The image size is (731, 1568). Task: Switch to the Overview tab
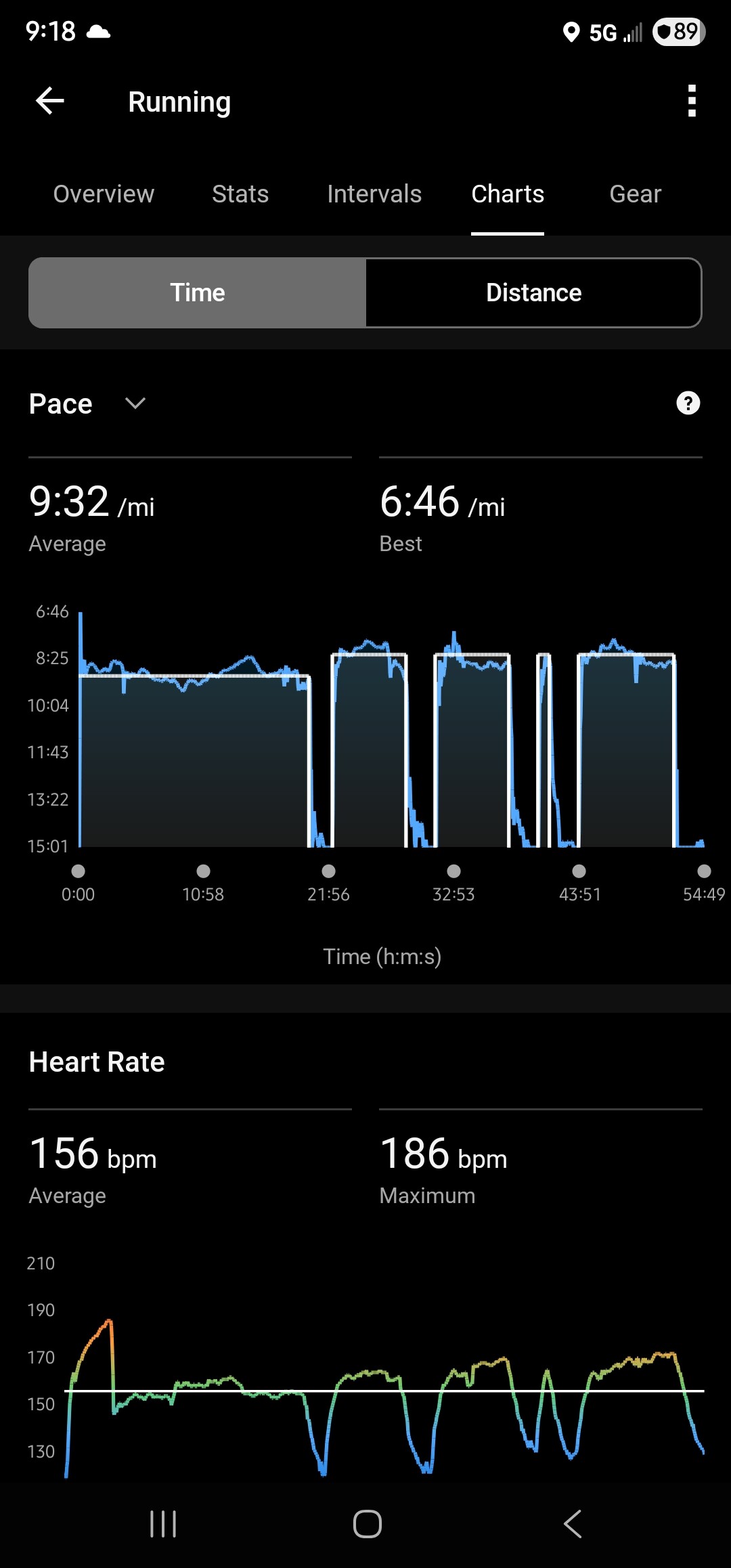click(x=104, y=194)
